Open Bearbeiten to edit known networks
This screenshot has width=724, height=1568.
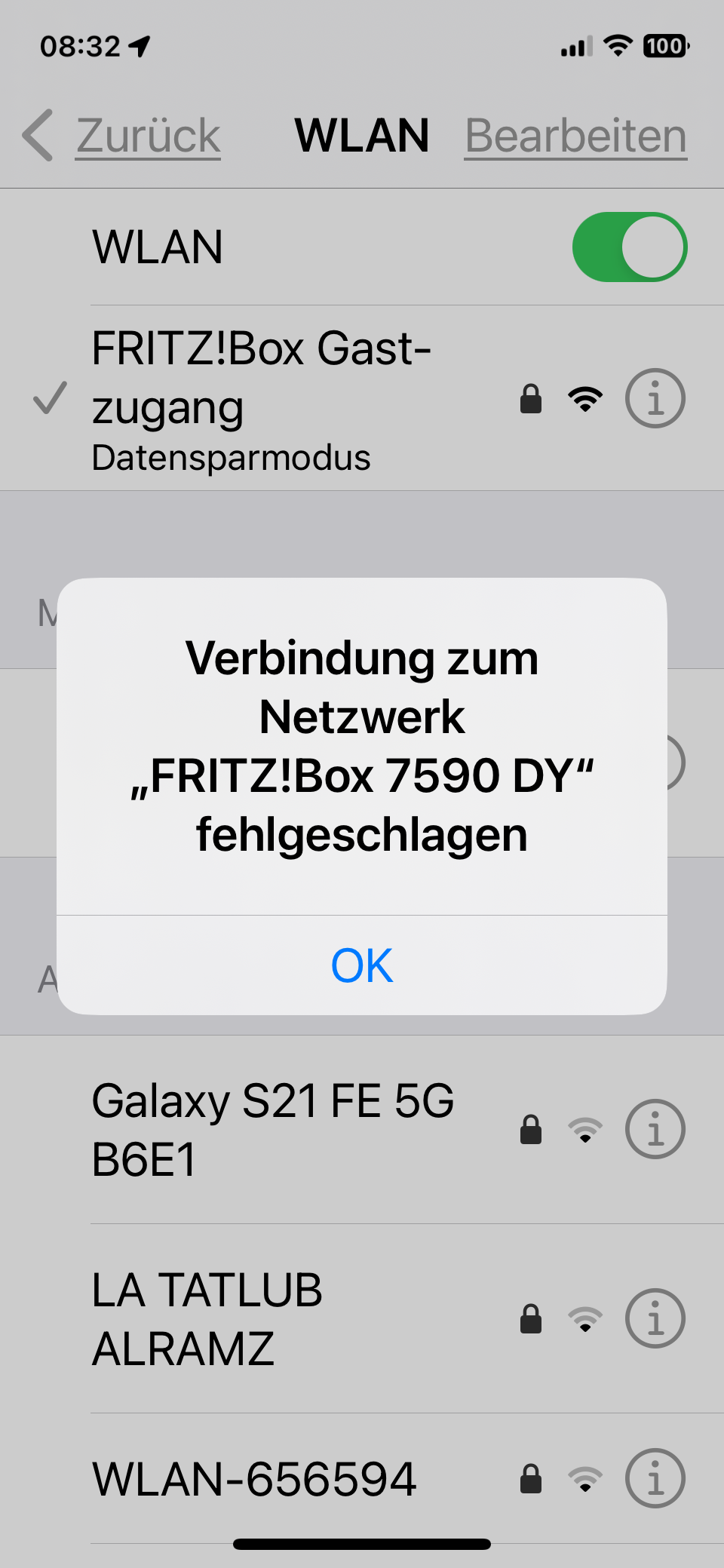576,136
